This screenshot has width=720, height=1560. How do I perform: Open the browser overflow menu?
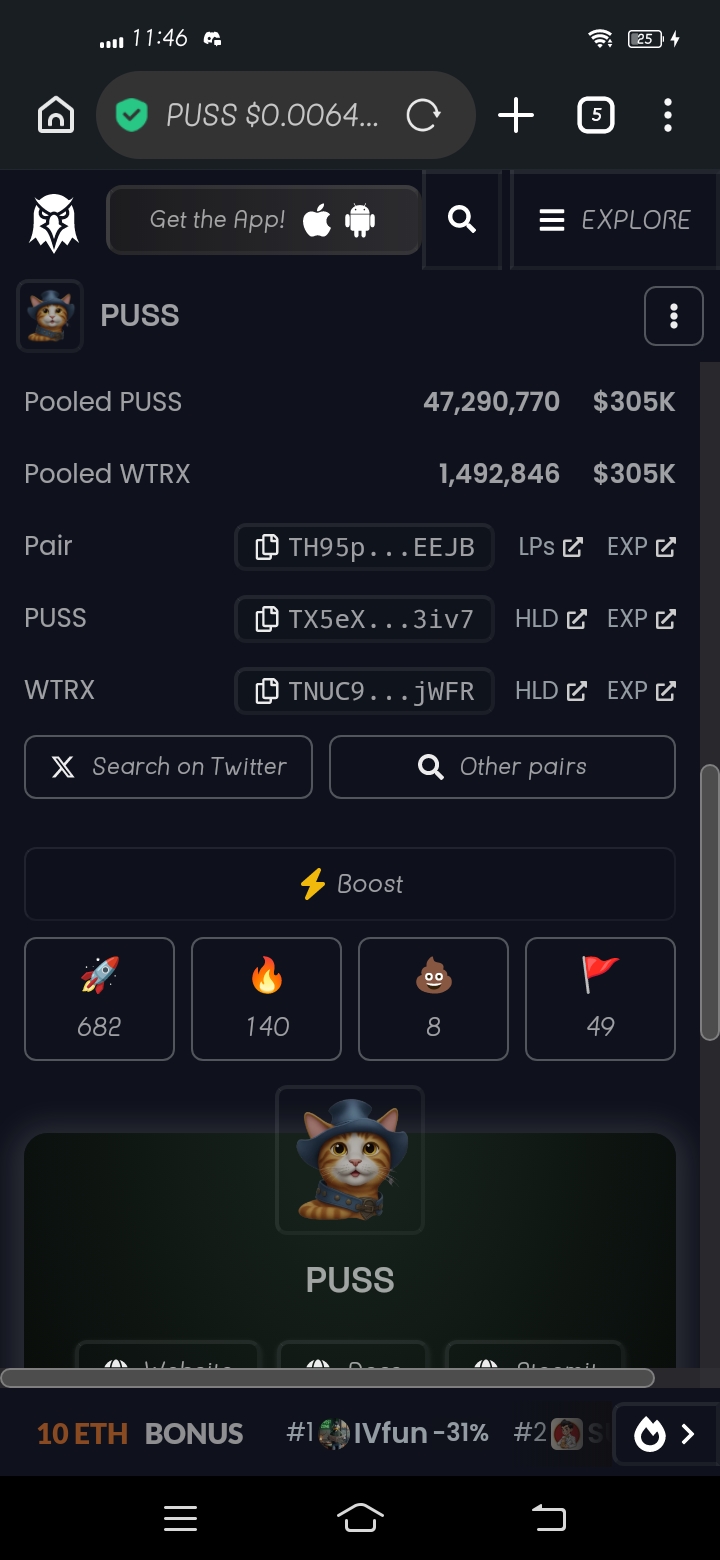[x=668, y=116]
